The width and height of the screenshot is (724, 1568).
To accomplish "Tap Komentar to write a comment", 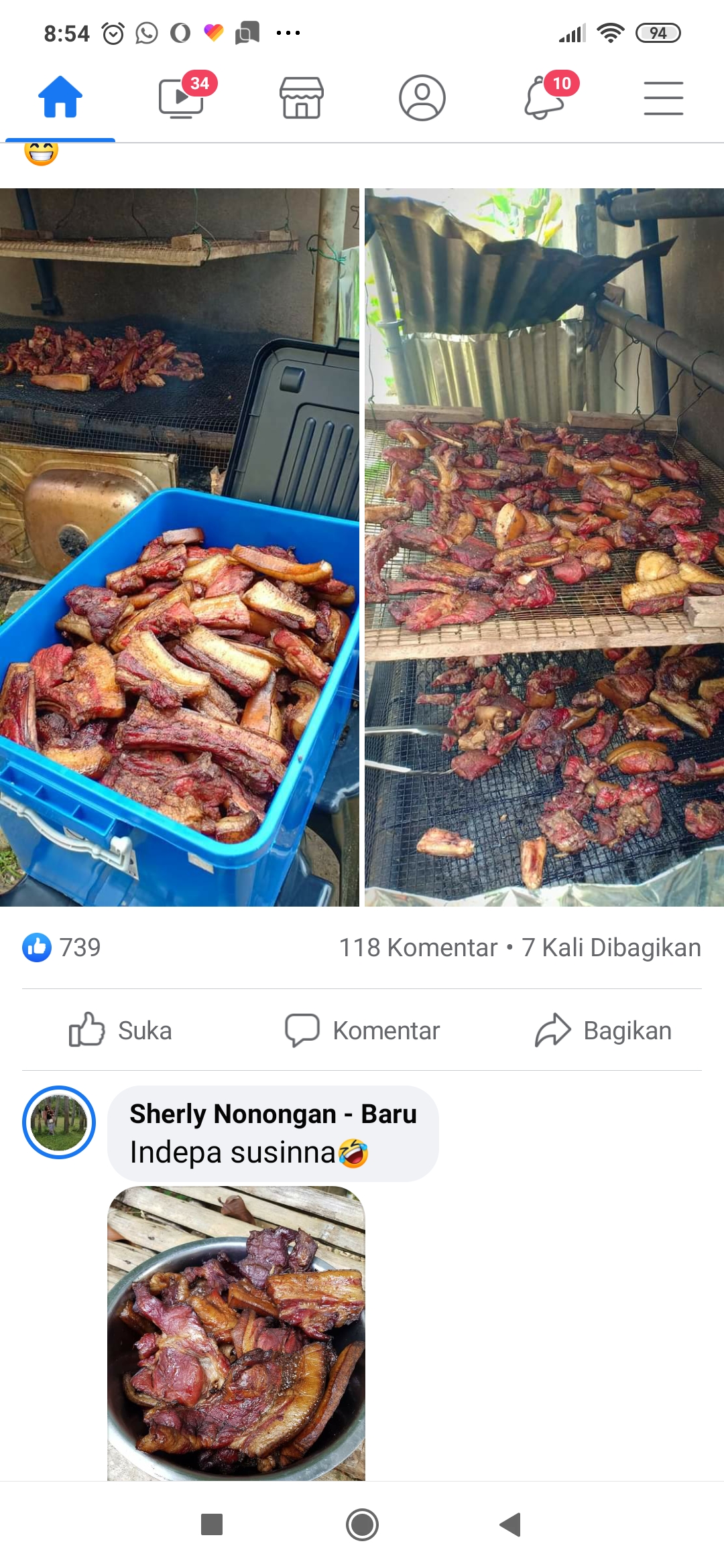I will click(x=362, y=1030).
